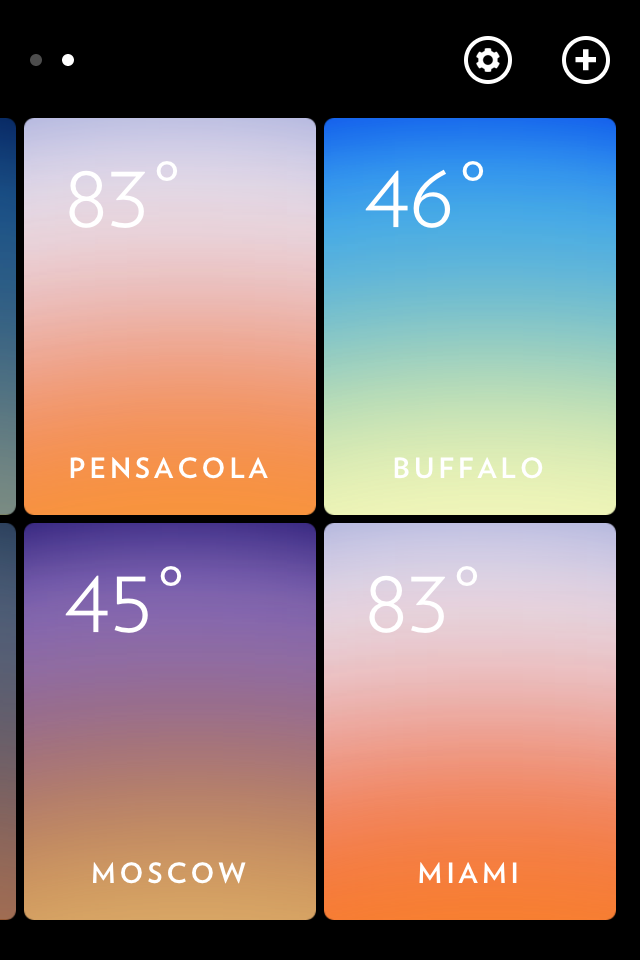The width and height of the screenshot is (640, 960).
Task: Open the settings gear
Action: pos(488,60)
